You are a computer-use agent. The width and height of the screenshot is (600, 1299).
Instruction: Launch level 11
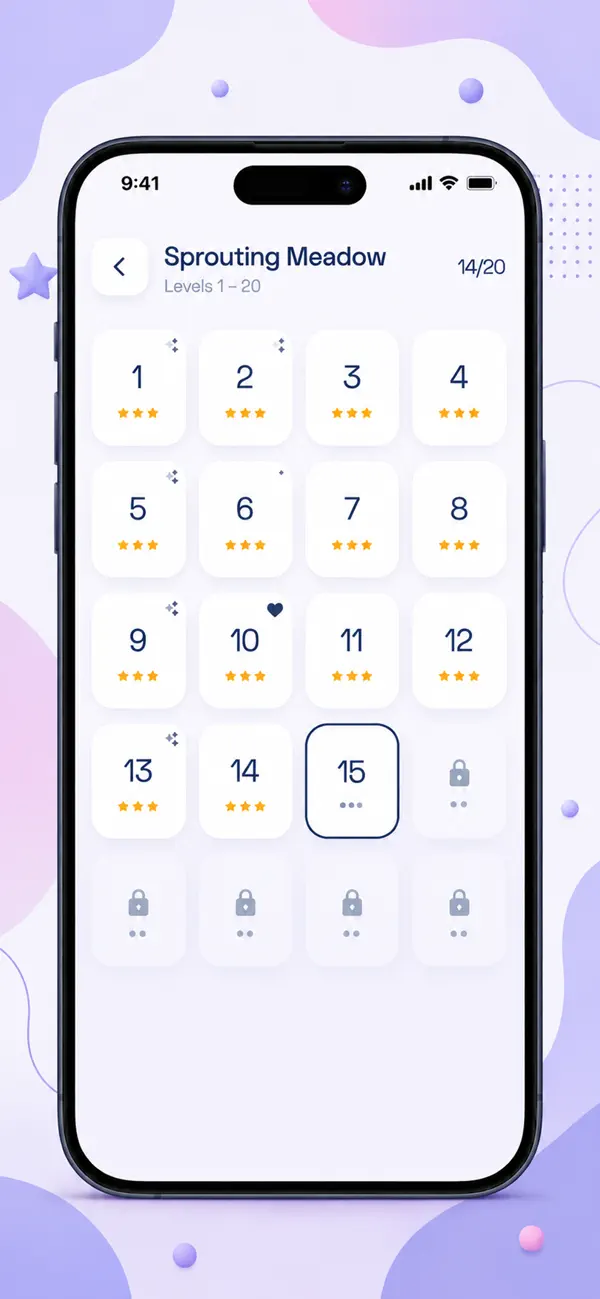pyautogui.click(x=352, y=650)
